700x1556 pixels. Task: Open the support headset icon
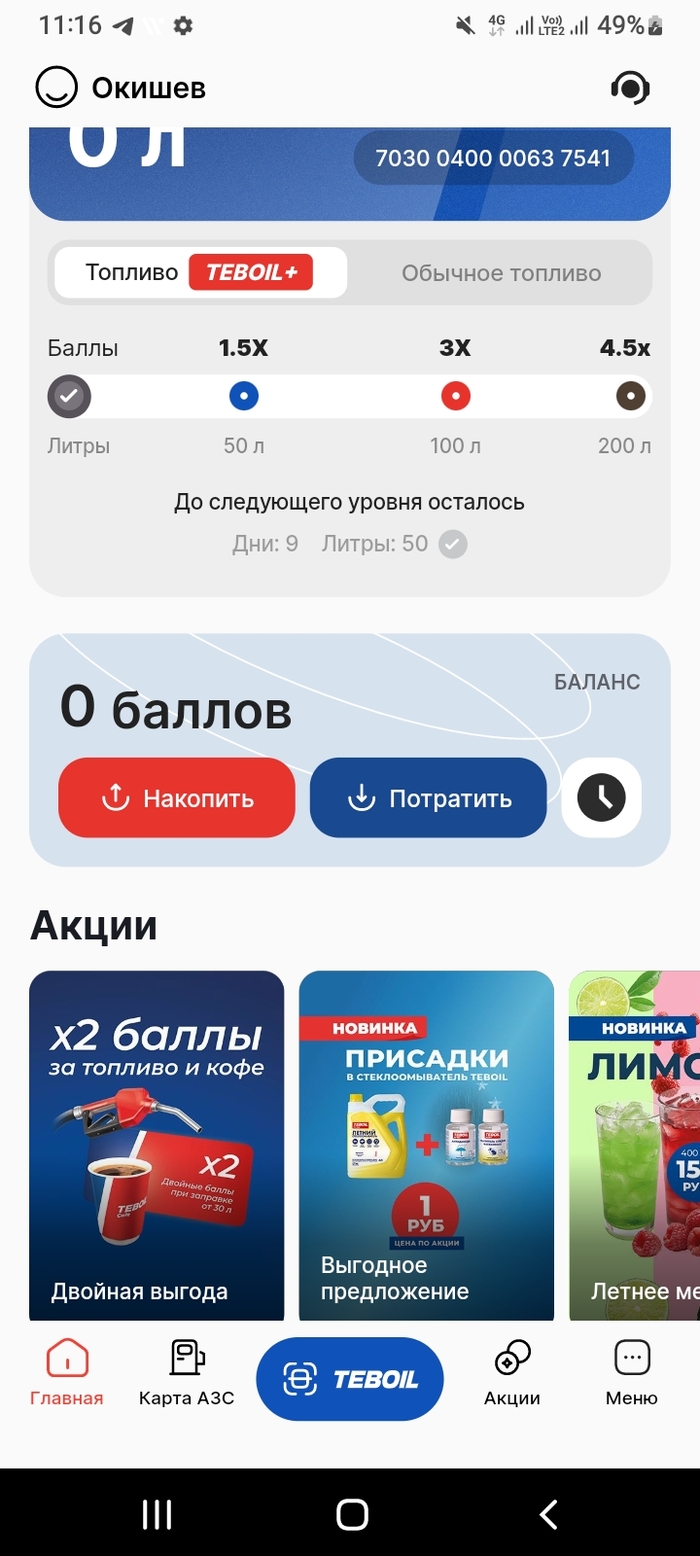coord(630,88)
